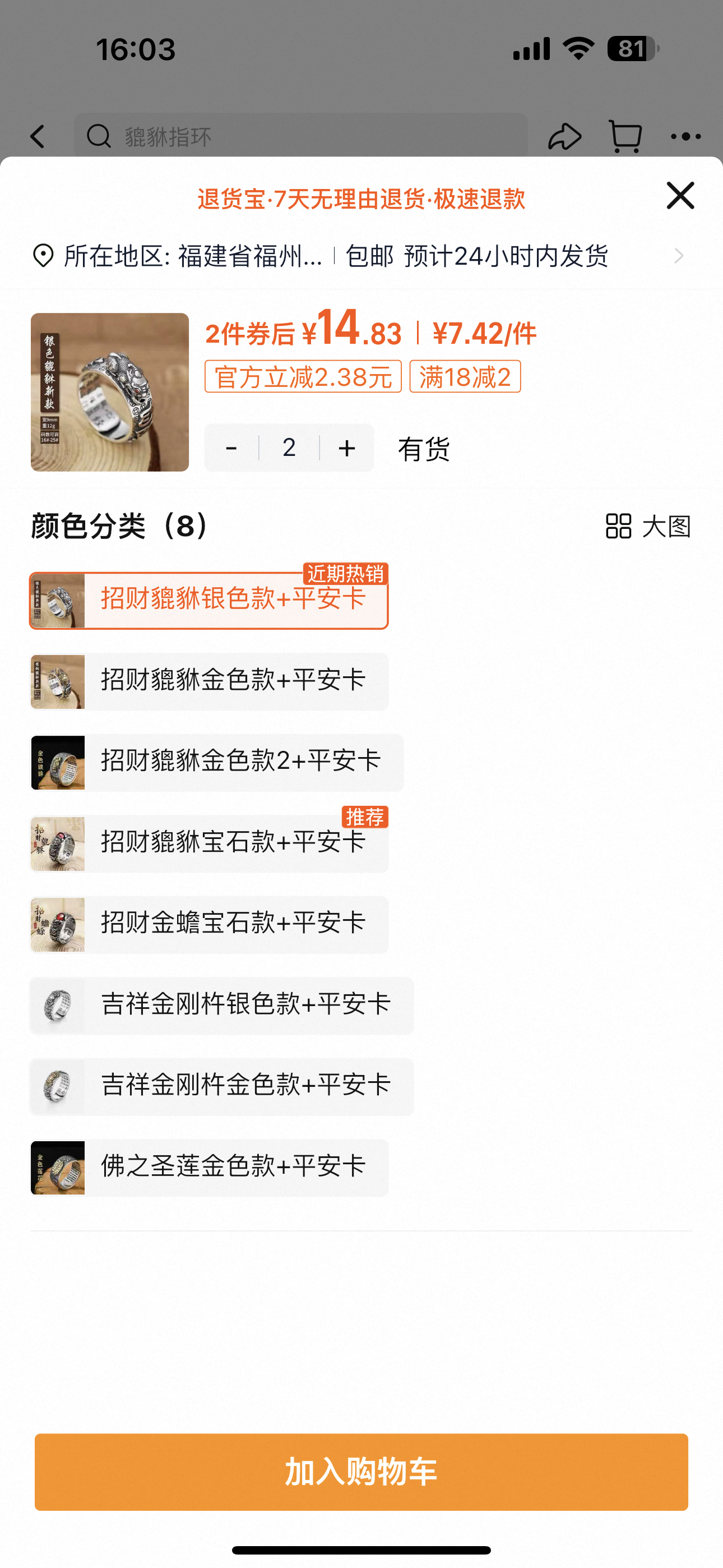723x1568 pixels.
Task: Share this product
Action: [x=564, y=136]
